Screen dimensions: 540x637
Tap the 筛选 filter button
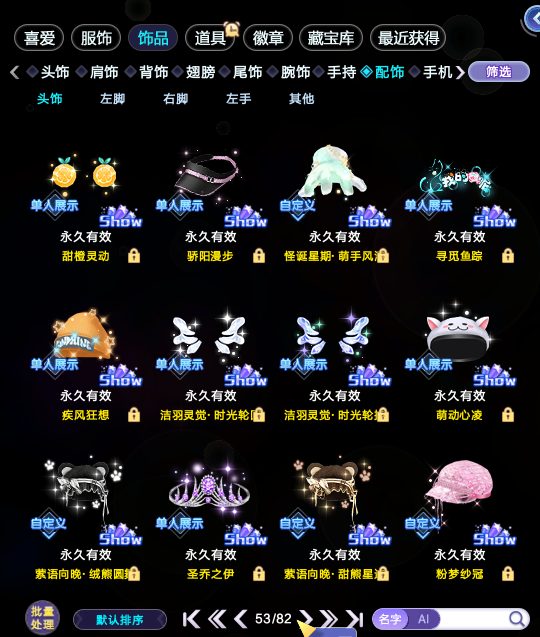coord(499,72)
